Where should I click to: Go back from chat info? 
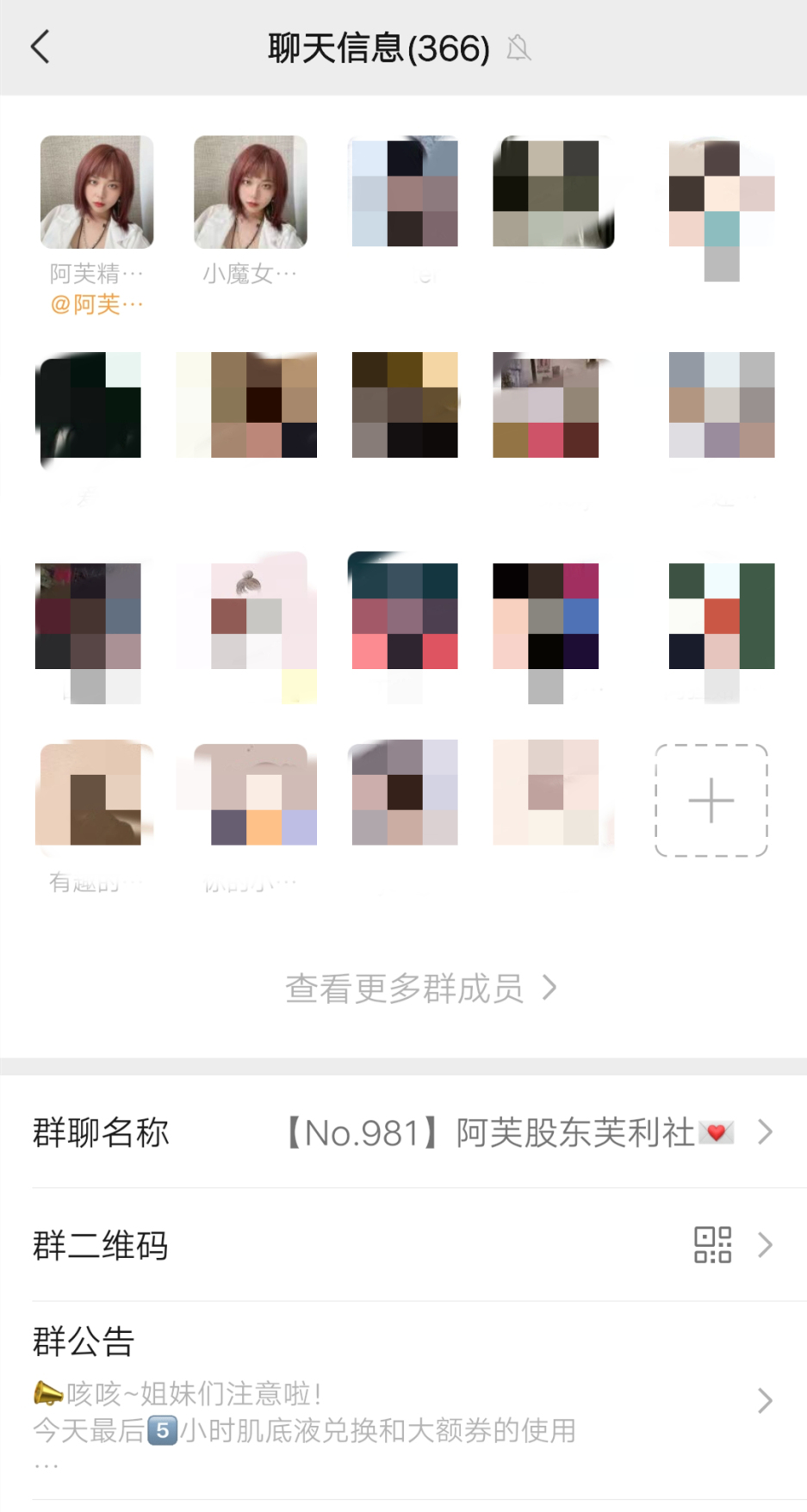[x=40, y=47]
